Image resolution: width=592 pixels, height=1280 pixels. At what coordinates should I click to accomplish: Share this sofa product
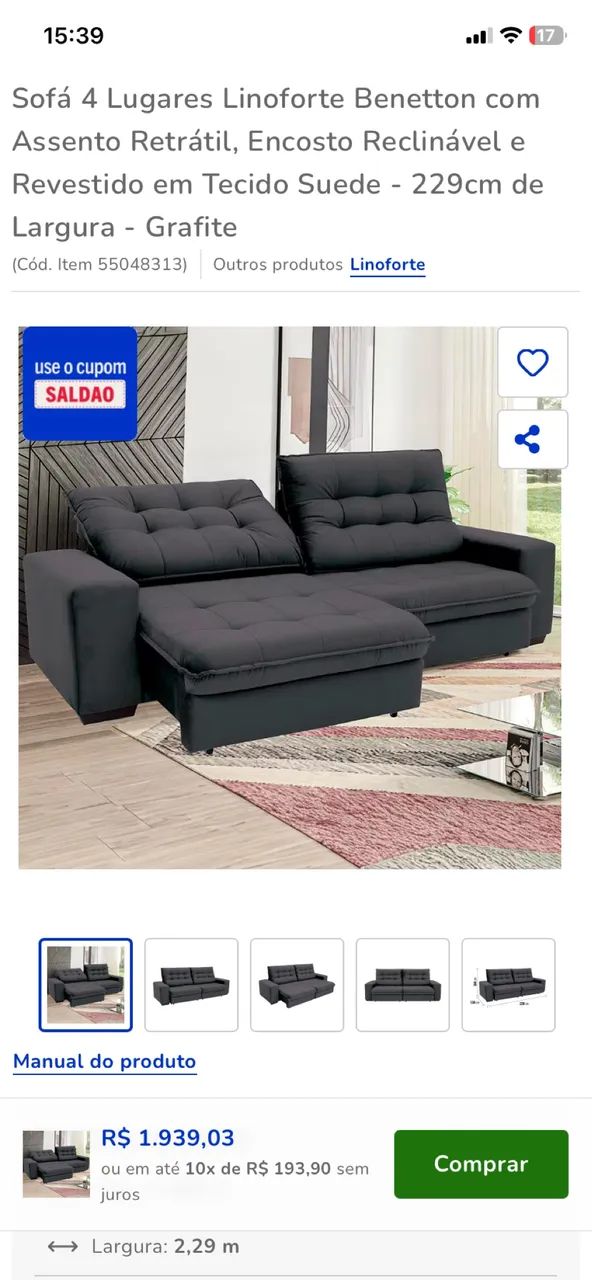(x=532, y=439)
